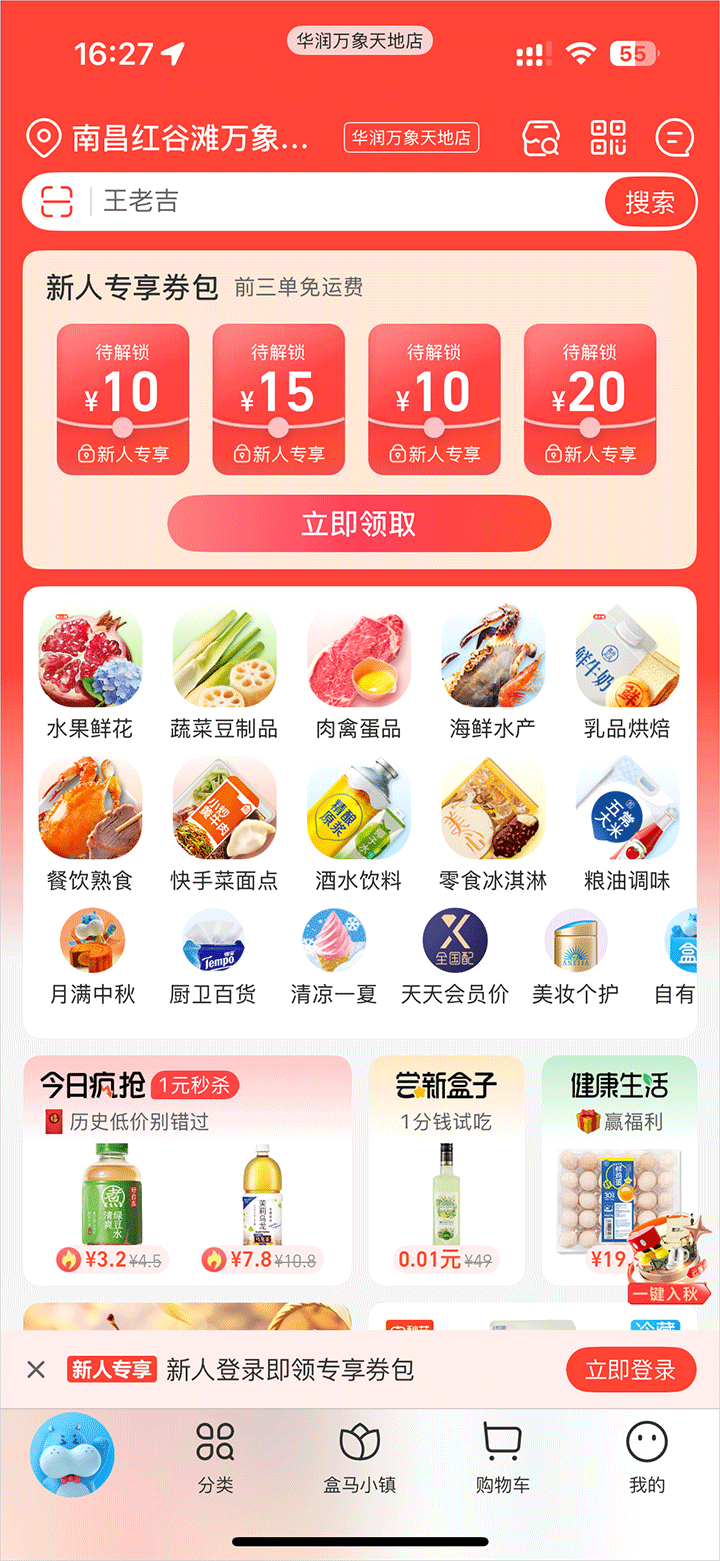Focus the 王老吉 search field
The image size is (720, 1561).
coord(340,202)
